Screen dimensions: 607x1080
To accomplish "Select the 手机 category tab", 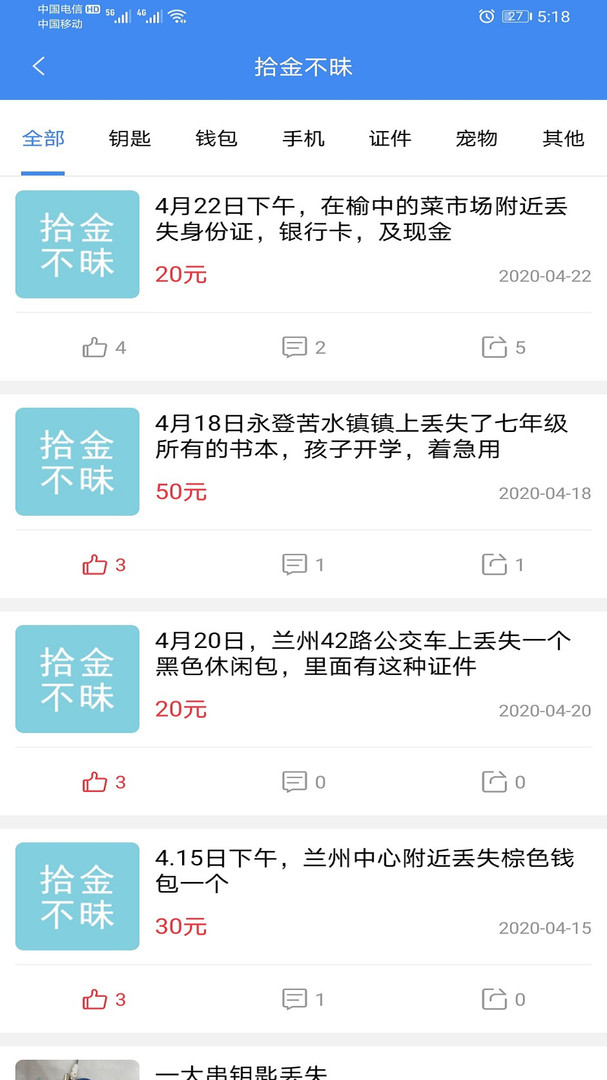I will (303, 138).
